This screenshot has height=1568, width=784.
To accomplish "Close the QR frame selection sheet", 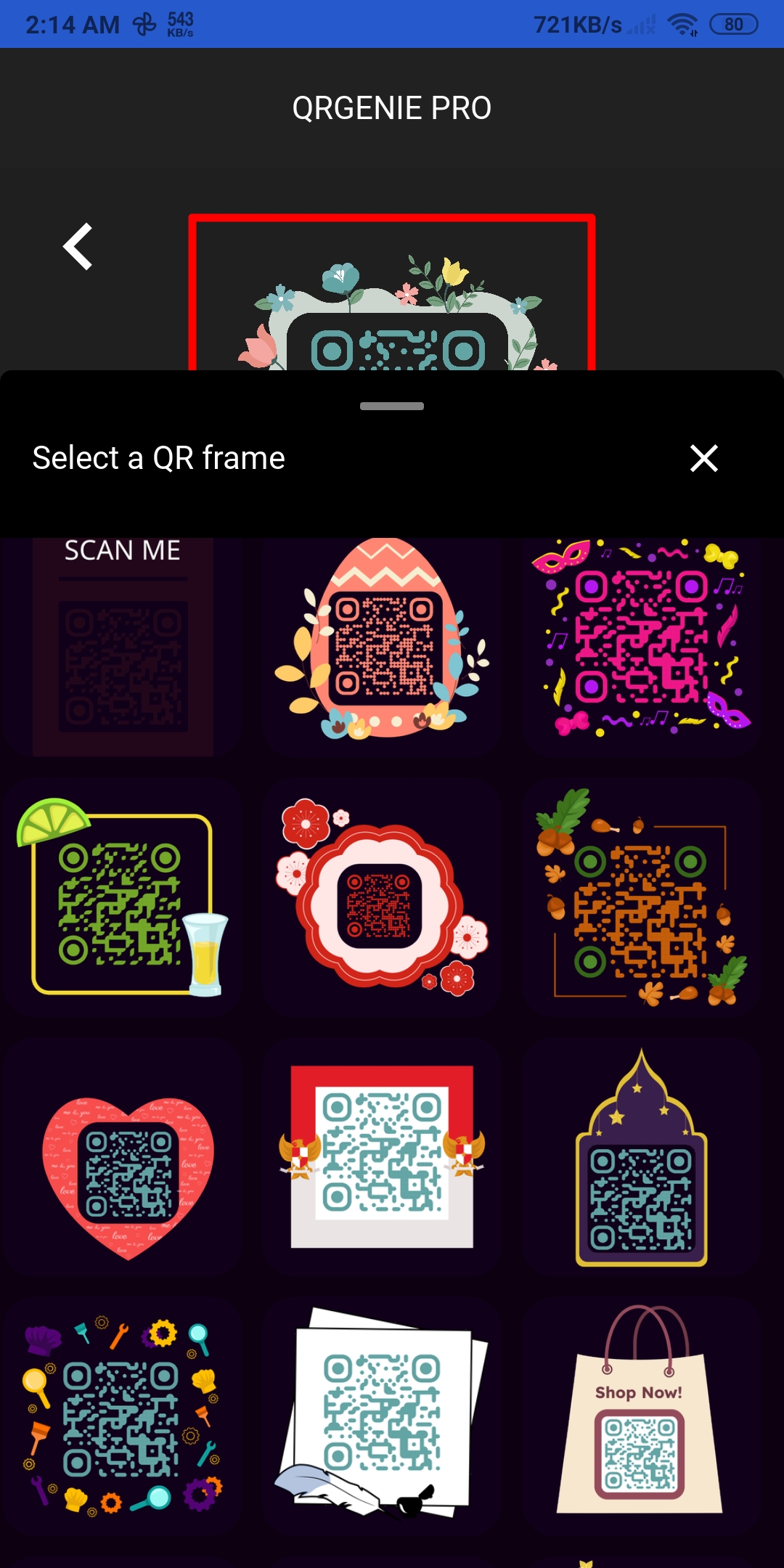I will (x=703, y=458).
